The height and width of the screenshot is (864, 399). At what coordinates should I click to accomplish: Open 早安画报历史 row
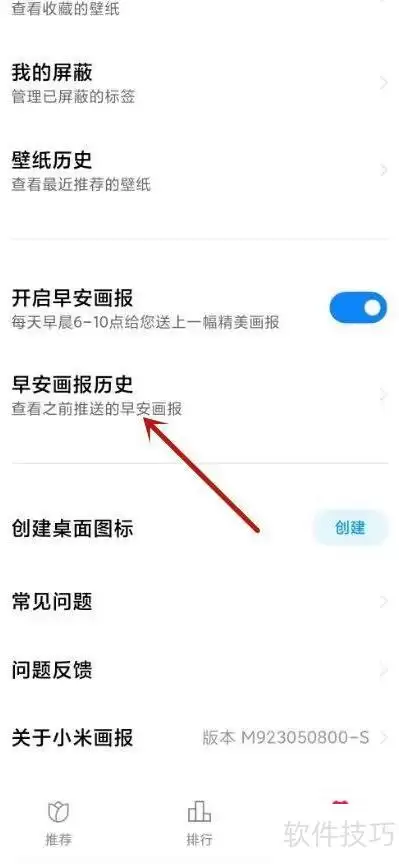click(200, 395)
